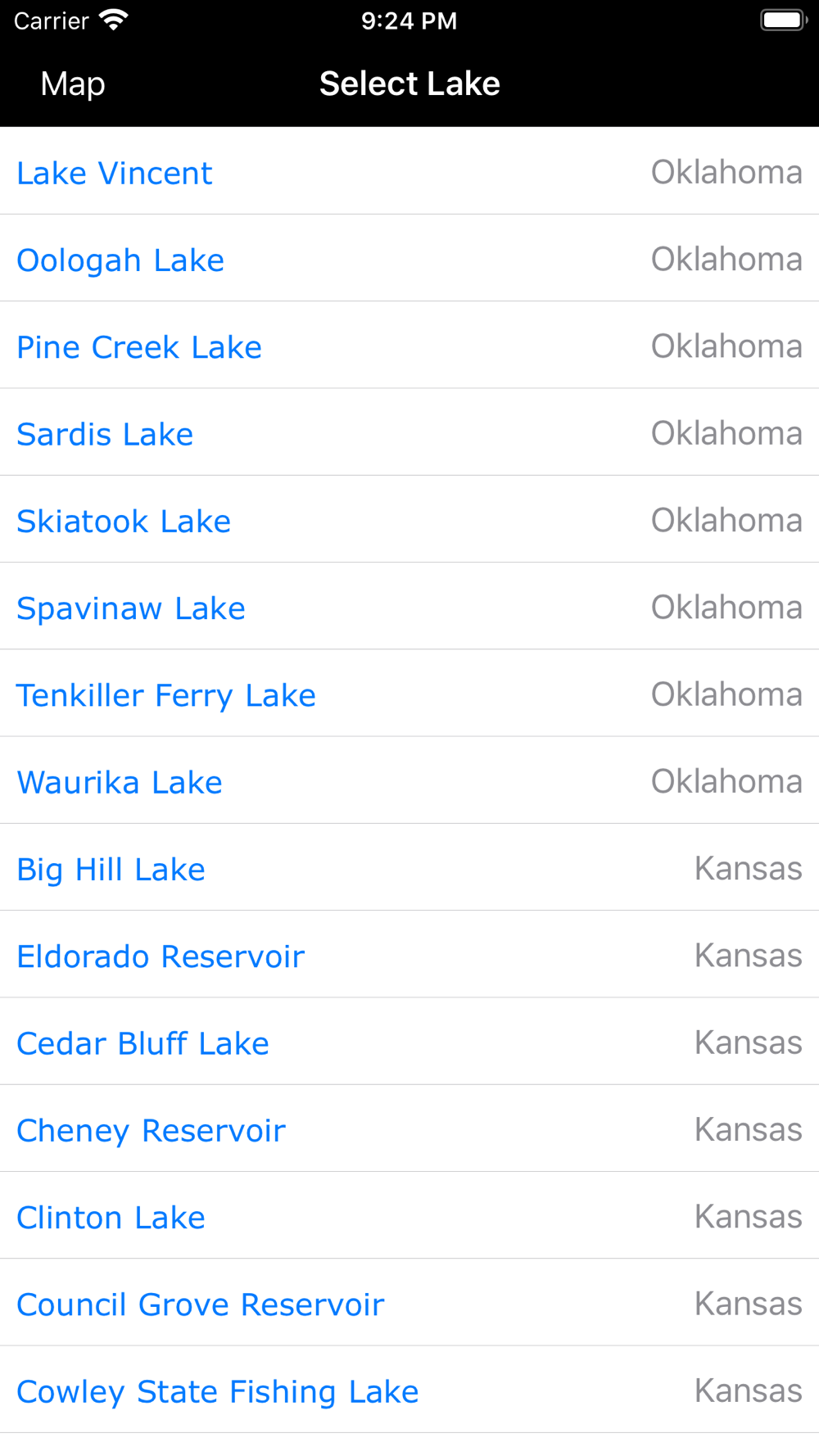Choose Cowley State Fishing Lake
The width and height of the screenshot is (819, 1456).
coord(409,1389)
